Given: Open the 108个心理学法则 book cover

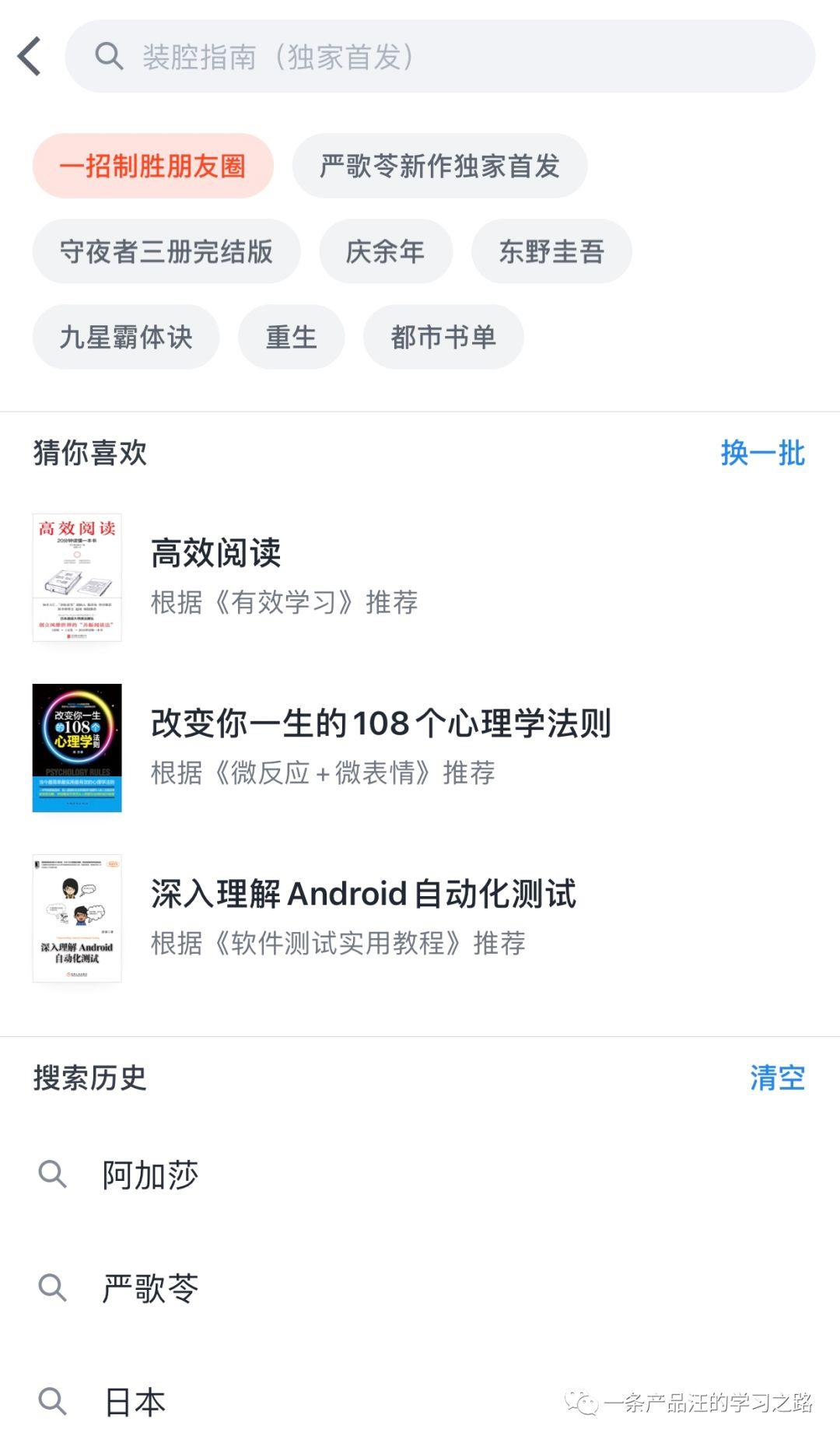Looking at the screenshot, I should coord(77,747).
